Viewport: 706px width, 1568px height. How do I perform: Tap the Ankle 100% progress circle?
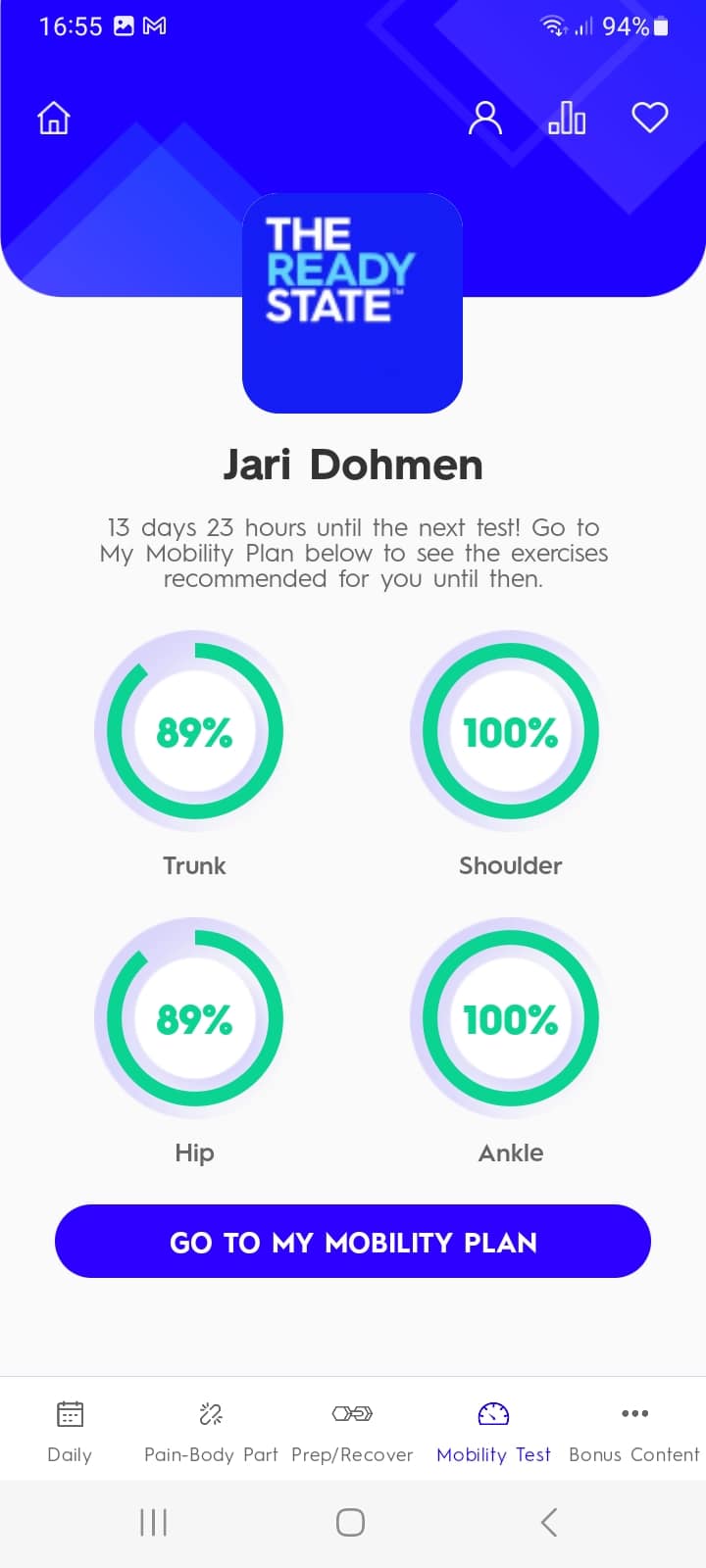pyautogui.click(x=509, y=1019)
